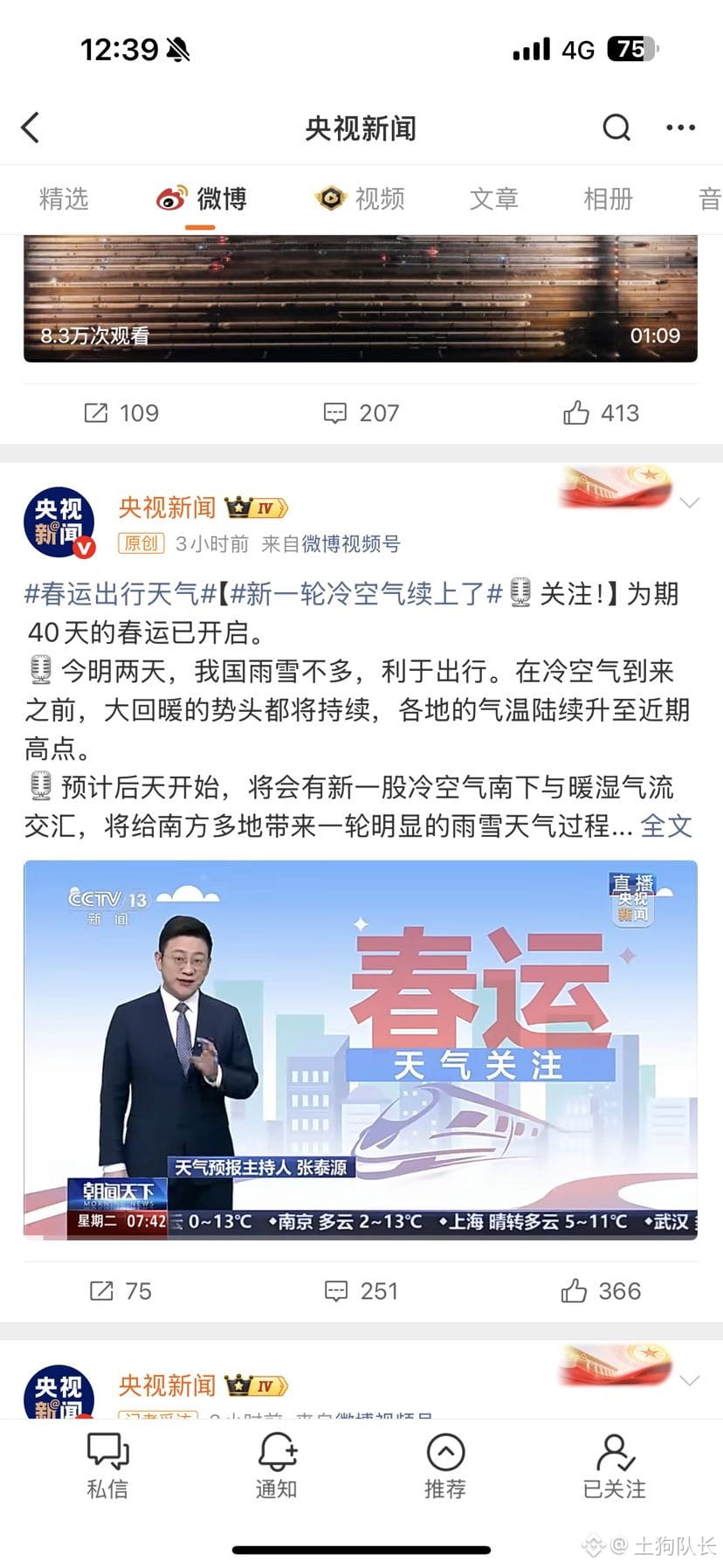Image resolution: width=723 pixels, height=1568 pixels.
Task: Open search on the 央视新闻 profile
Action: (x=616, y=128)
